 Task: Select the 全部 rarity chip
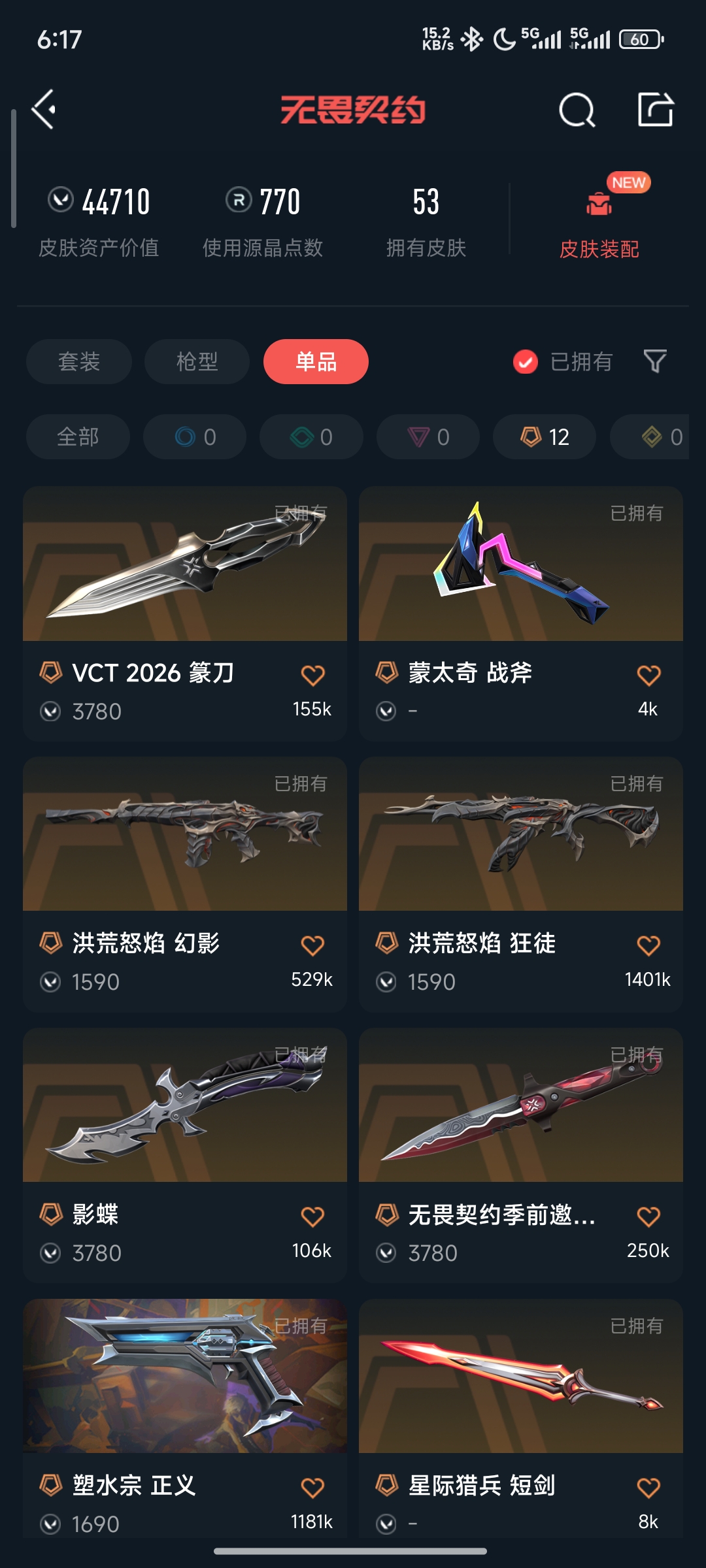tap(78, 436)
